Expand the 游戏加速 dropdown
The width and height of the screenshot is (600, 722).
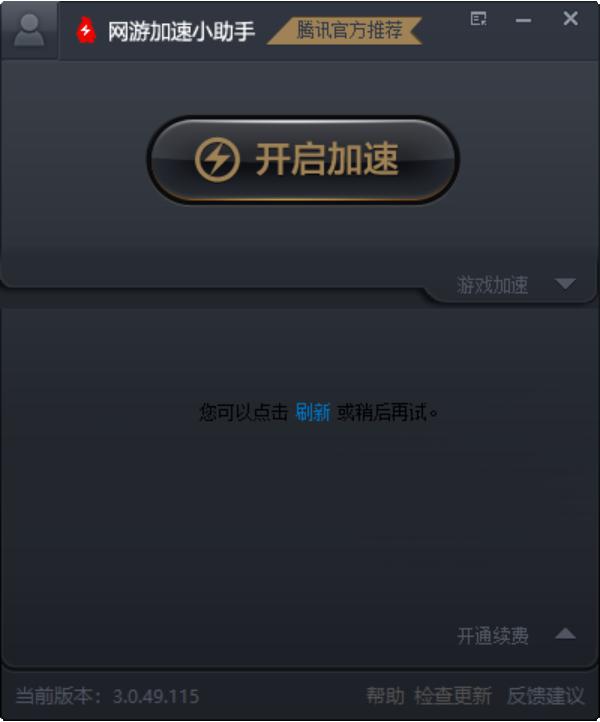tap(565, 285)
